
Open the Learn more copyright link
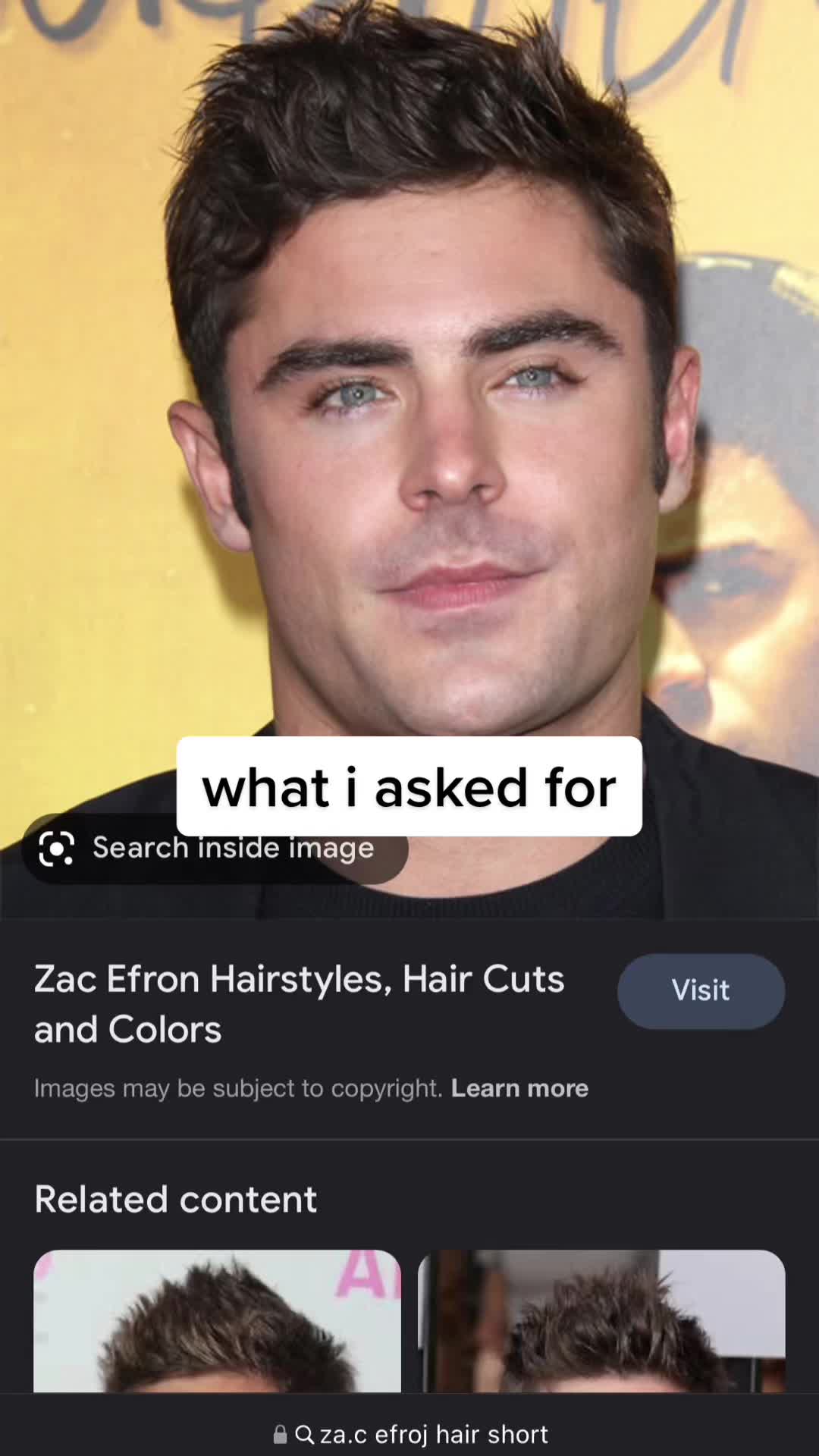[519, 1088]
